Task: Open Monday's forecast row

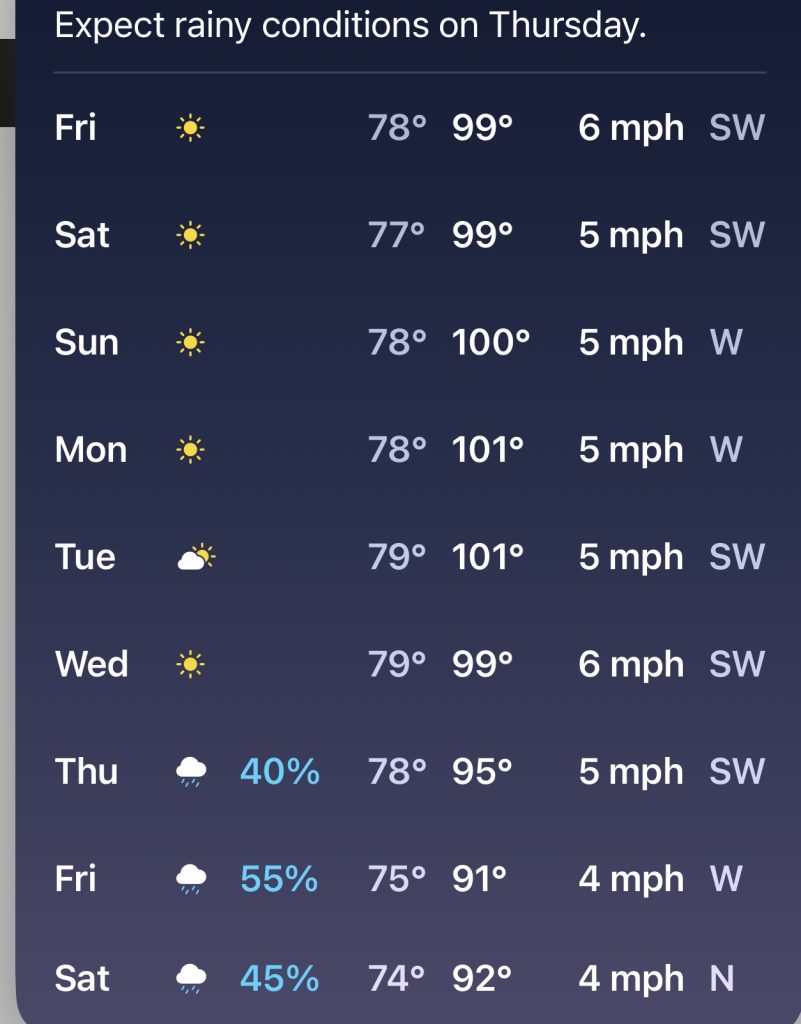Action: coord(410,449)
